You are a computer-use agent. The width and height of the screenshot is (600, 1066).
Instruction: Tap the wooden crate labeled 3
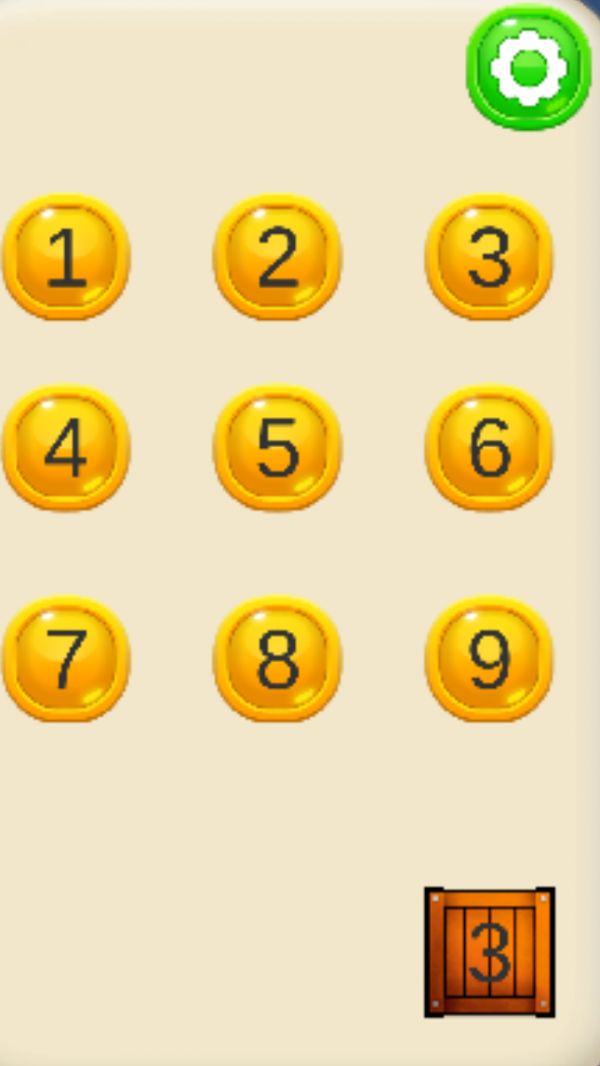click(x=489, y=952)
